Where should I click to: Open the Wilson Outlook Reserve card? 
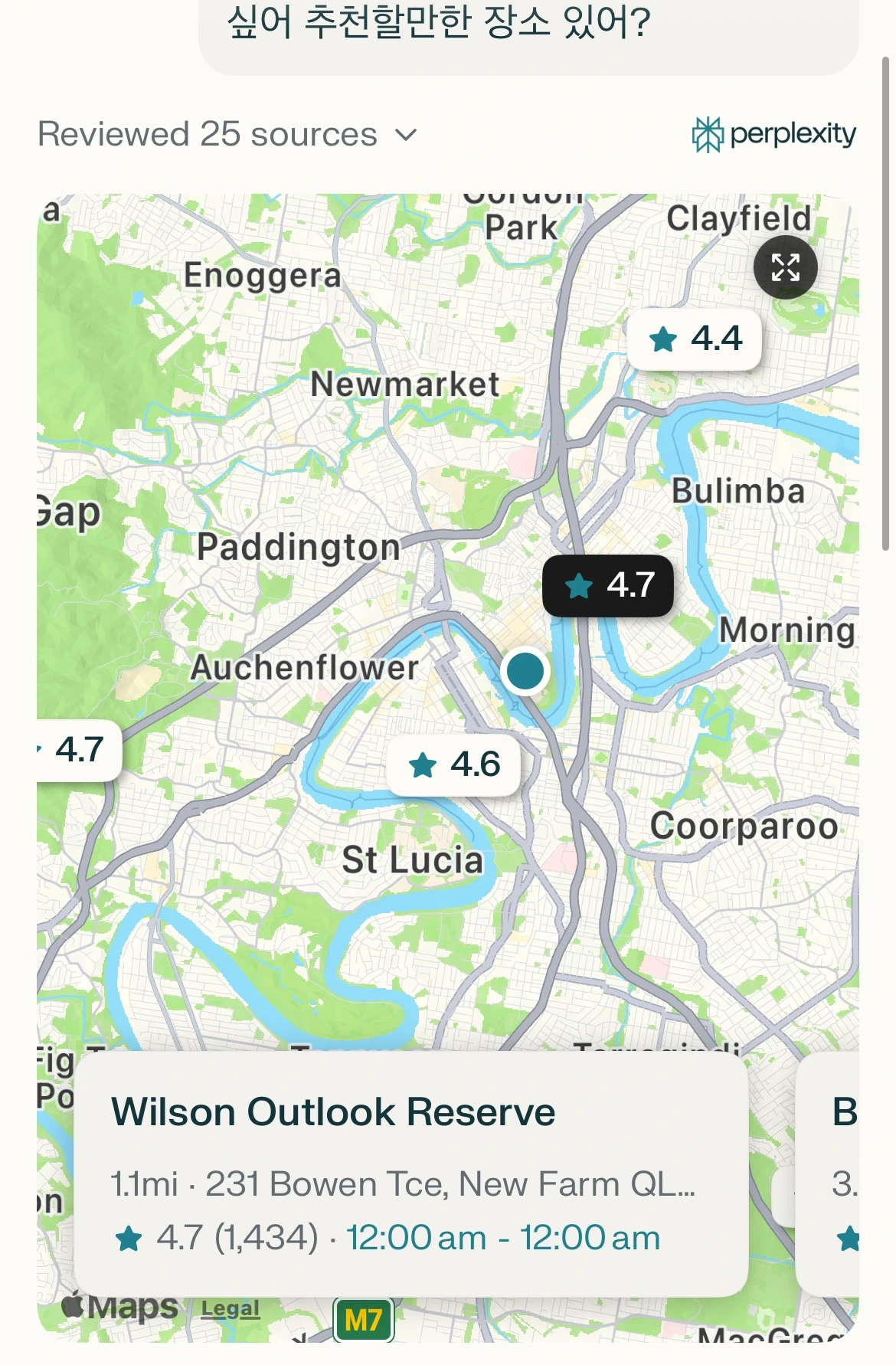(410, 1173)
